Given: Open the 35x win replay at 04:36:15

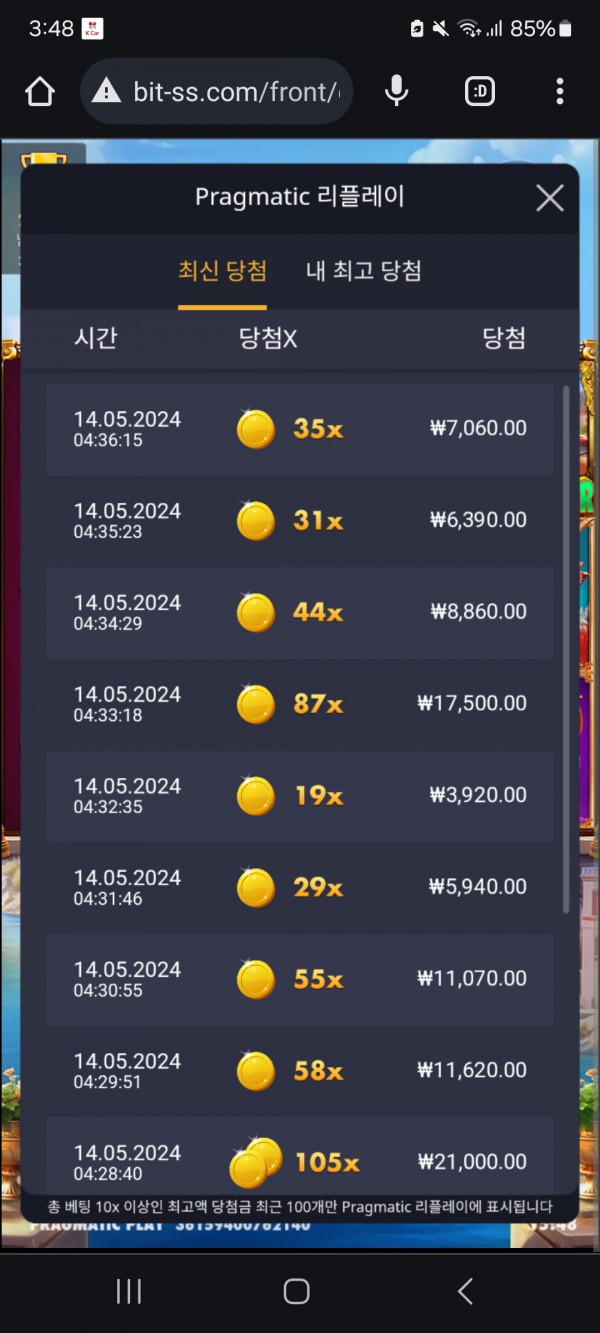Looking at the screenshot, I should [x=299, y=430].
